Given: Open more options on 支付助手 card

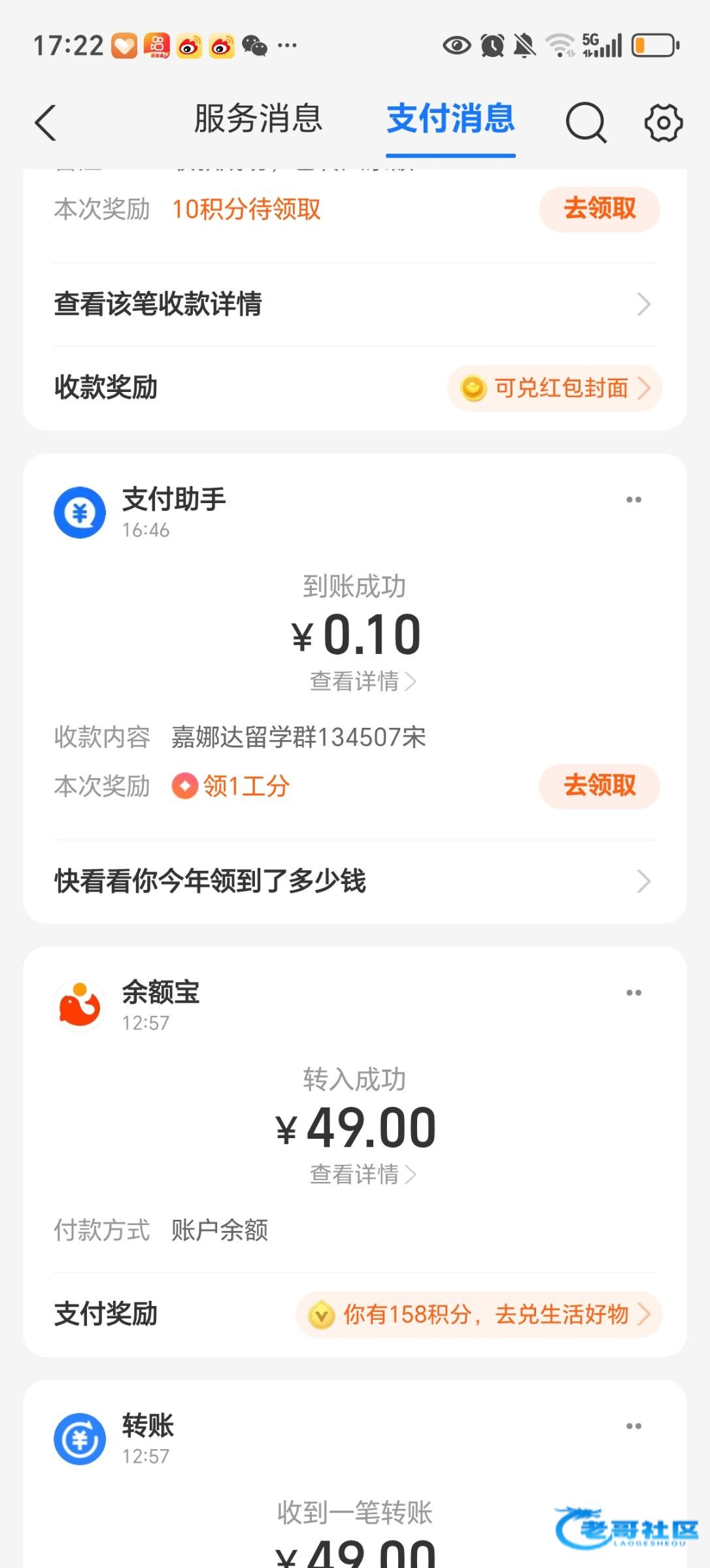Looking at the screenshot, I should coord(634,500).
